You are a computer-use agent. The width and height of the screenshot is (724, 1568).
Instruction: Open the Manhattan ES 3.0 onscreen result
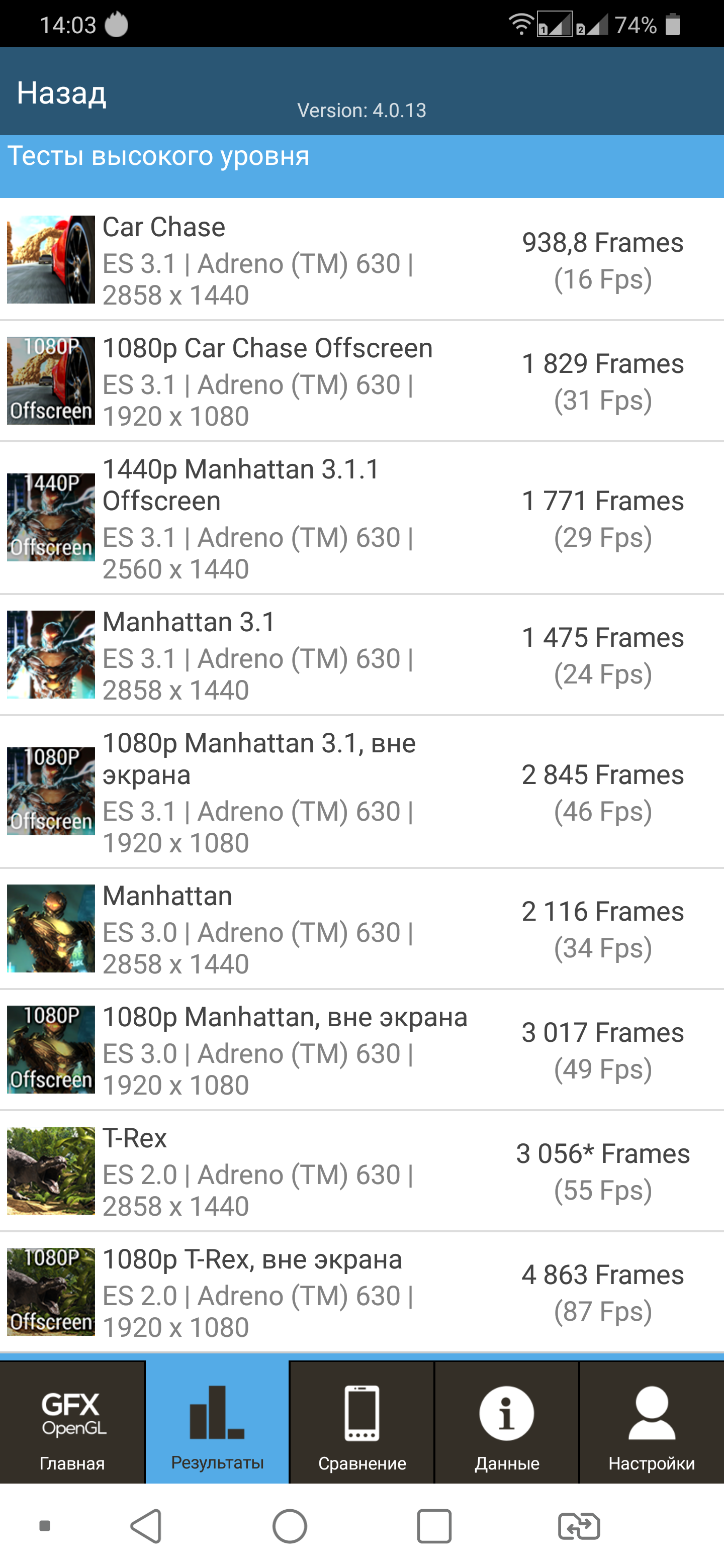click(x=361, y=929)
